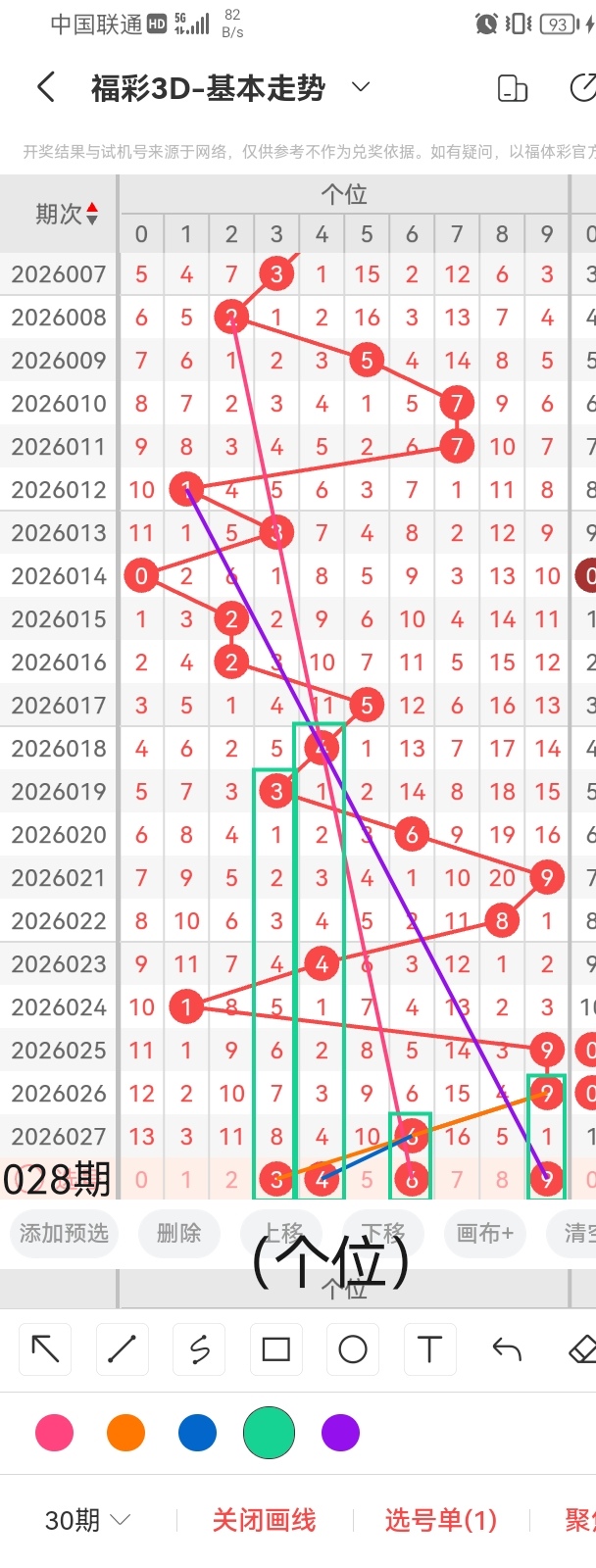
Task: Select the rectangle shape tool
Action: (x=275, y=1349)
